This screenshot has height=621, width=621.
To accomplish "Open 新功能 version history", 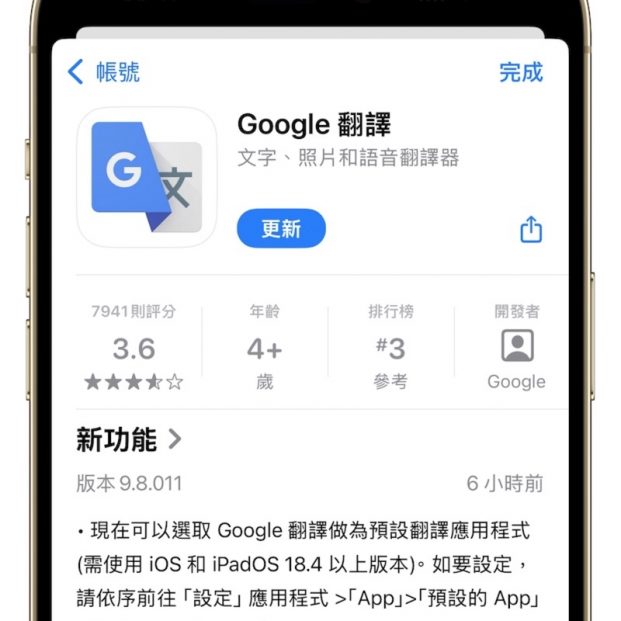I will click(129, 439).
